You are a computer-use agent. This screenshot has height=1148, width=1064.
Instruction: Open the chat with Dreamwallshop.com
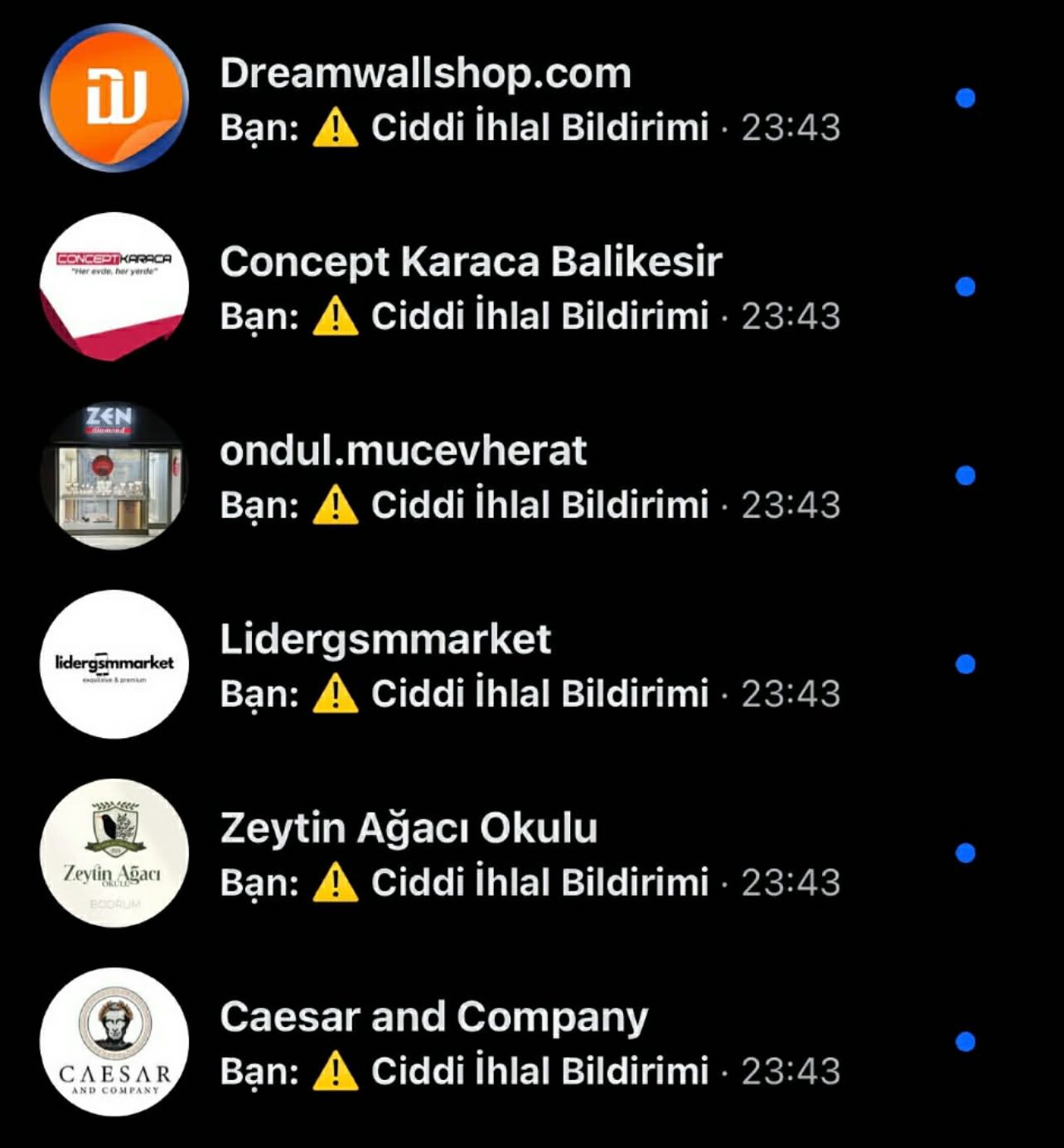pyautogui.click(x=532, y=99)
